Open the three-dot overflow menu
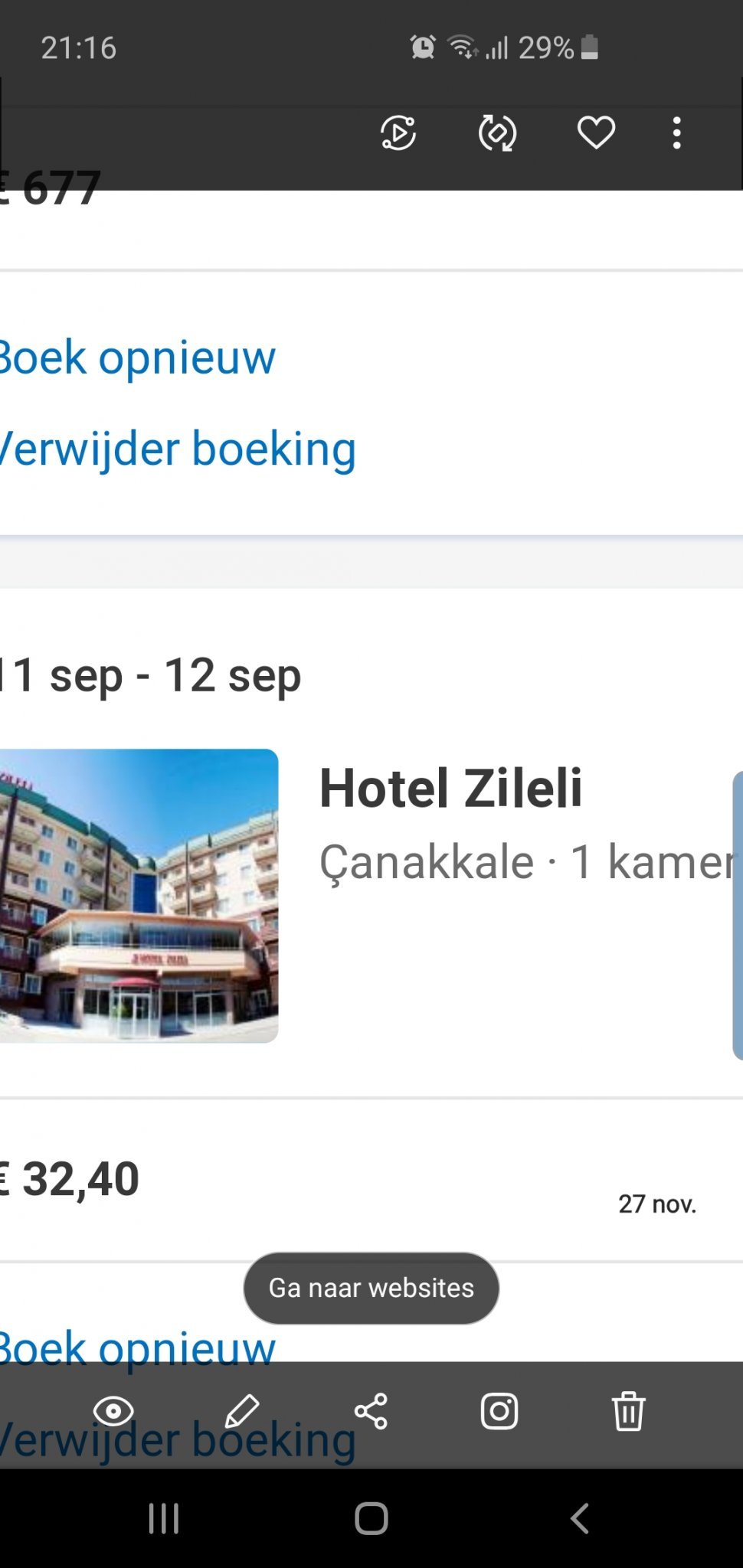743x1568 pixels. click(676, 133)
